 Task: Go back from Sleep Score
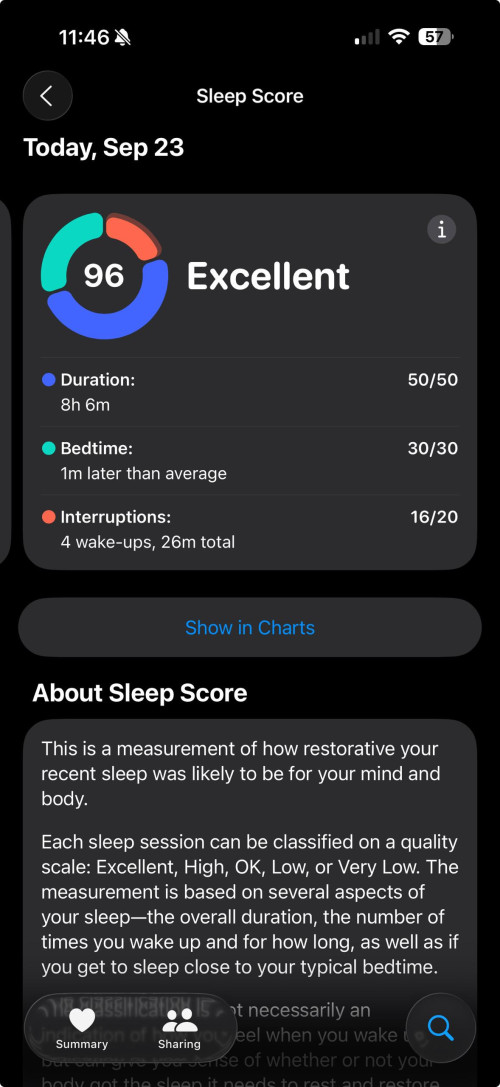coord(47,96)
